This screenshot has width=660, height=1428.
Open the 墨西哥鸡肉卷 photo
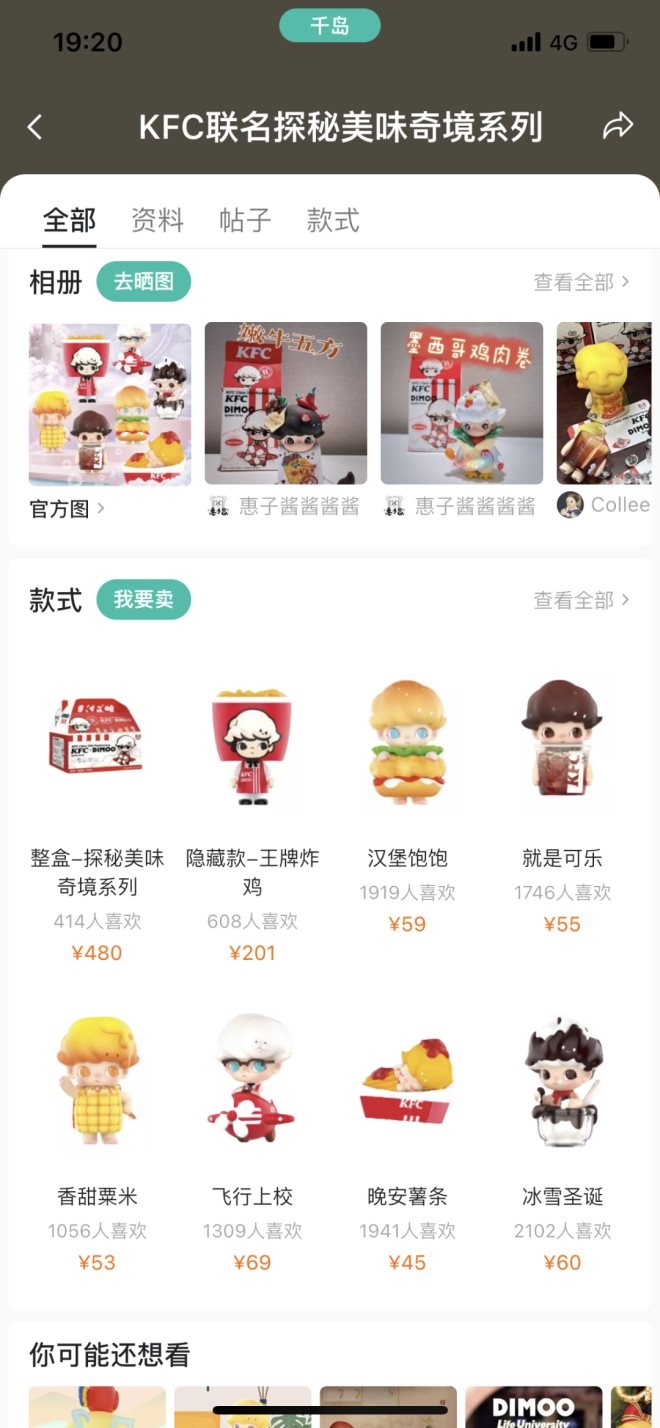point(462,404)
